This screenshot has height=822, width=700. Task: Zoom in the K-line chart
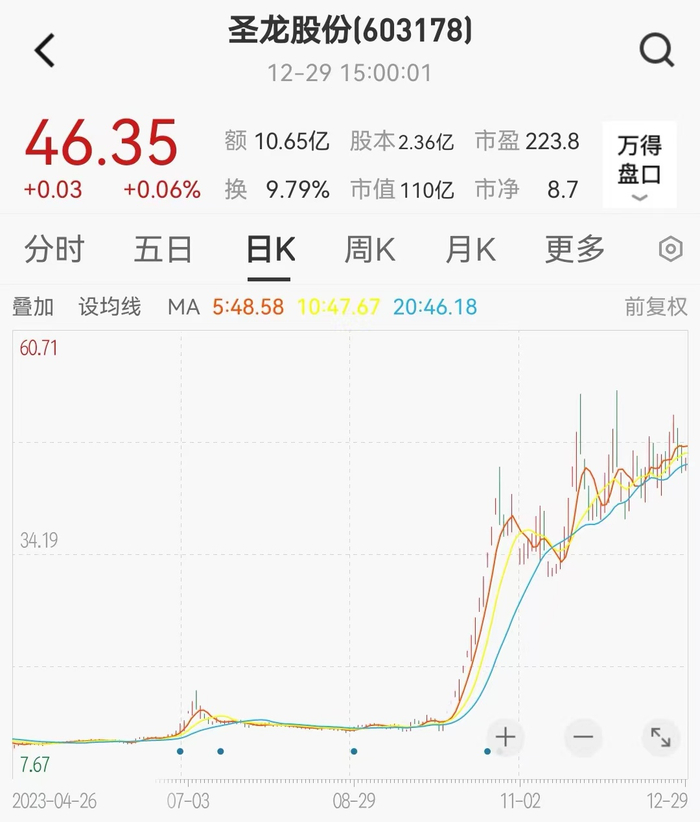pos(506,738)
